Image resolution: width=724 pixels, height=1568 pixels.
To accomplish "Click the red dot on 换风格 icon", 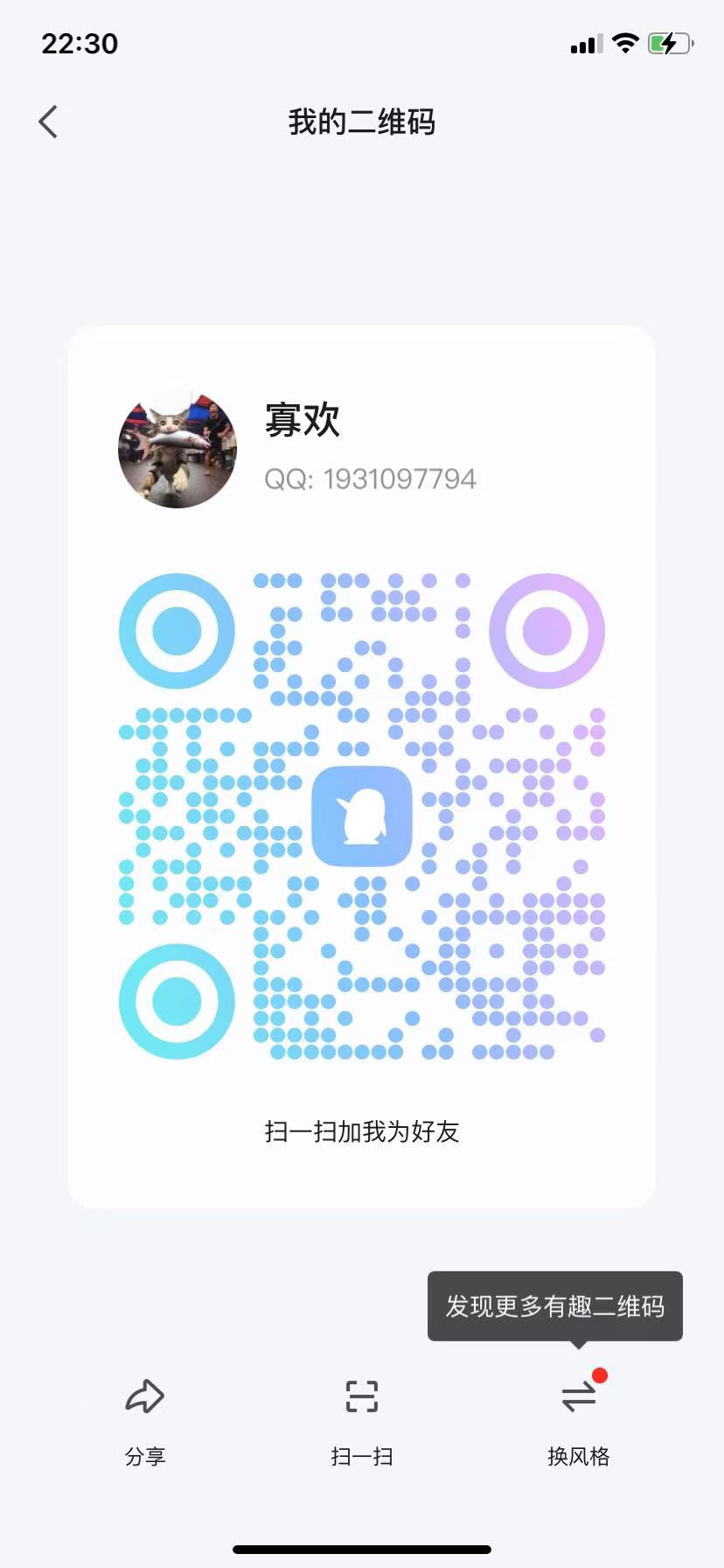I will tap(599, 1376).
